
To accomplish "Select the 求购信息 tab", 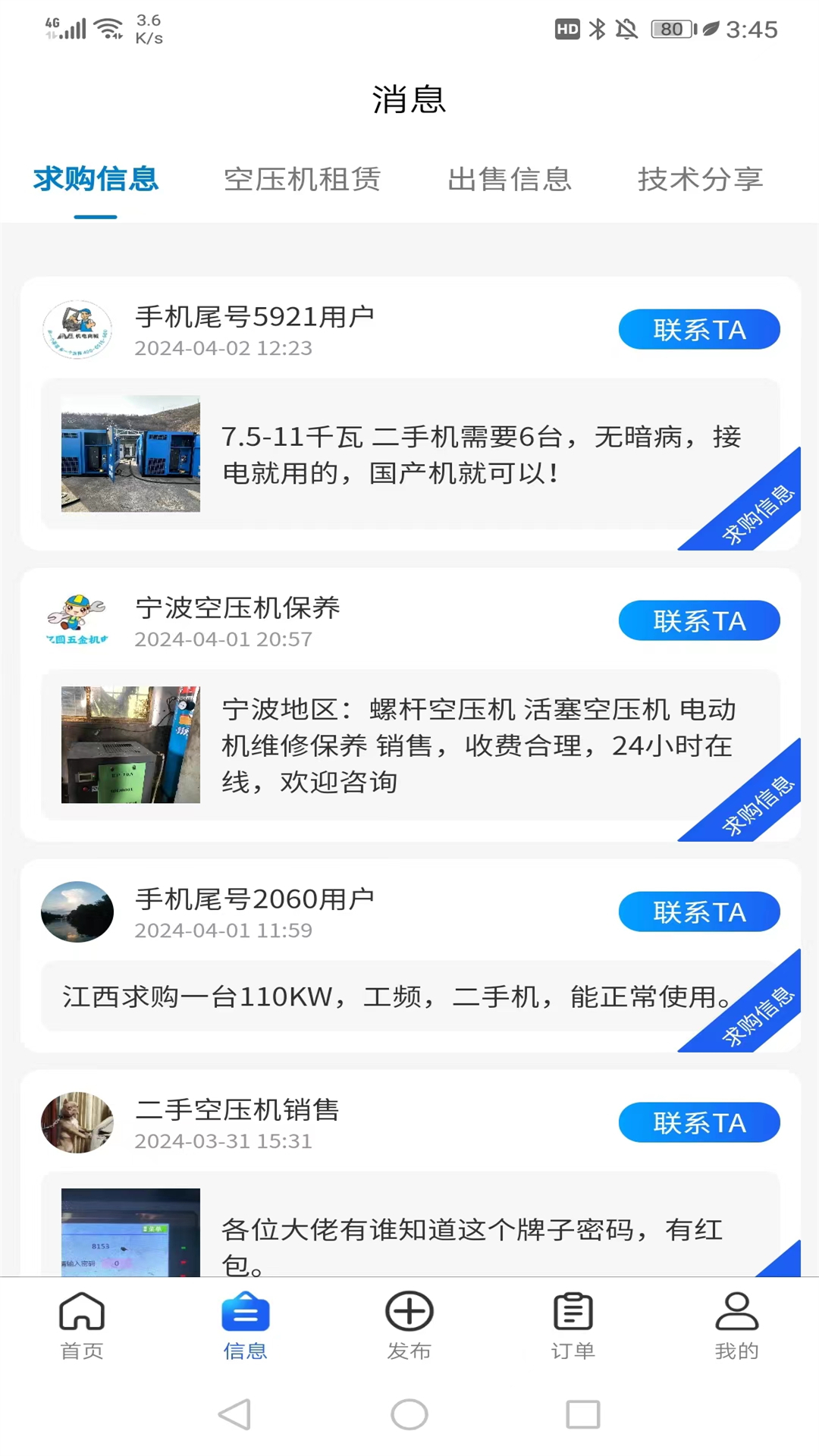I will tap(96, 180).
